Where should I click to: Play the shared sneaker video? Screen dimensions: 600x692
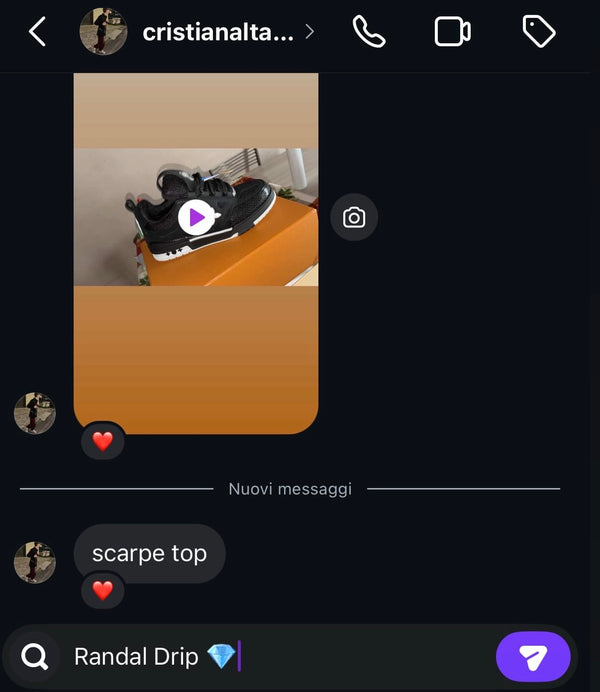click(196, 216)
